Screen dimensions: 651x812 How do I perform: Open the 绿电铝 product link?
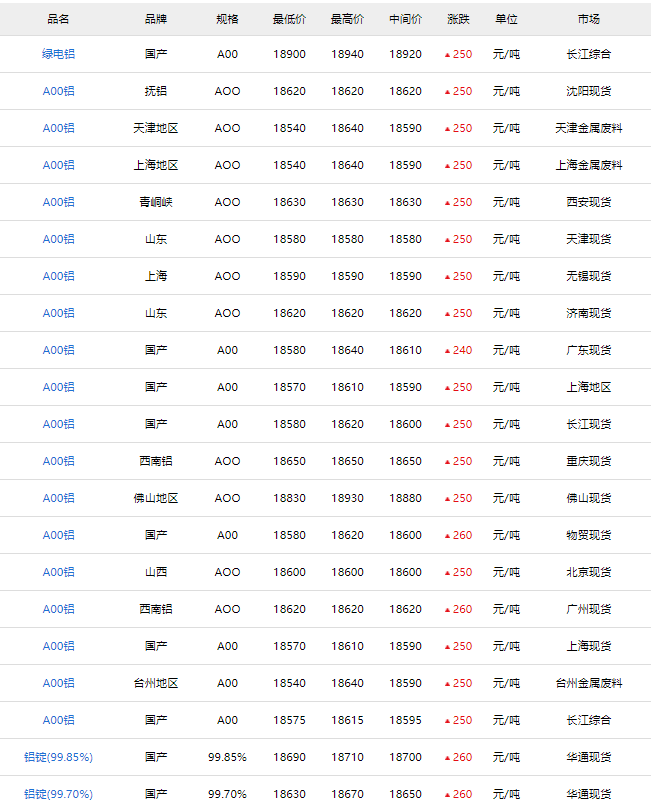click(x=59, y=54)
